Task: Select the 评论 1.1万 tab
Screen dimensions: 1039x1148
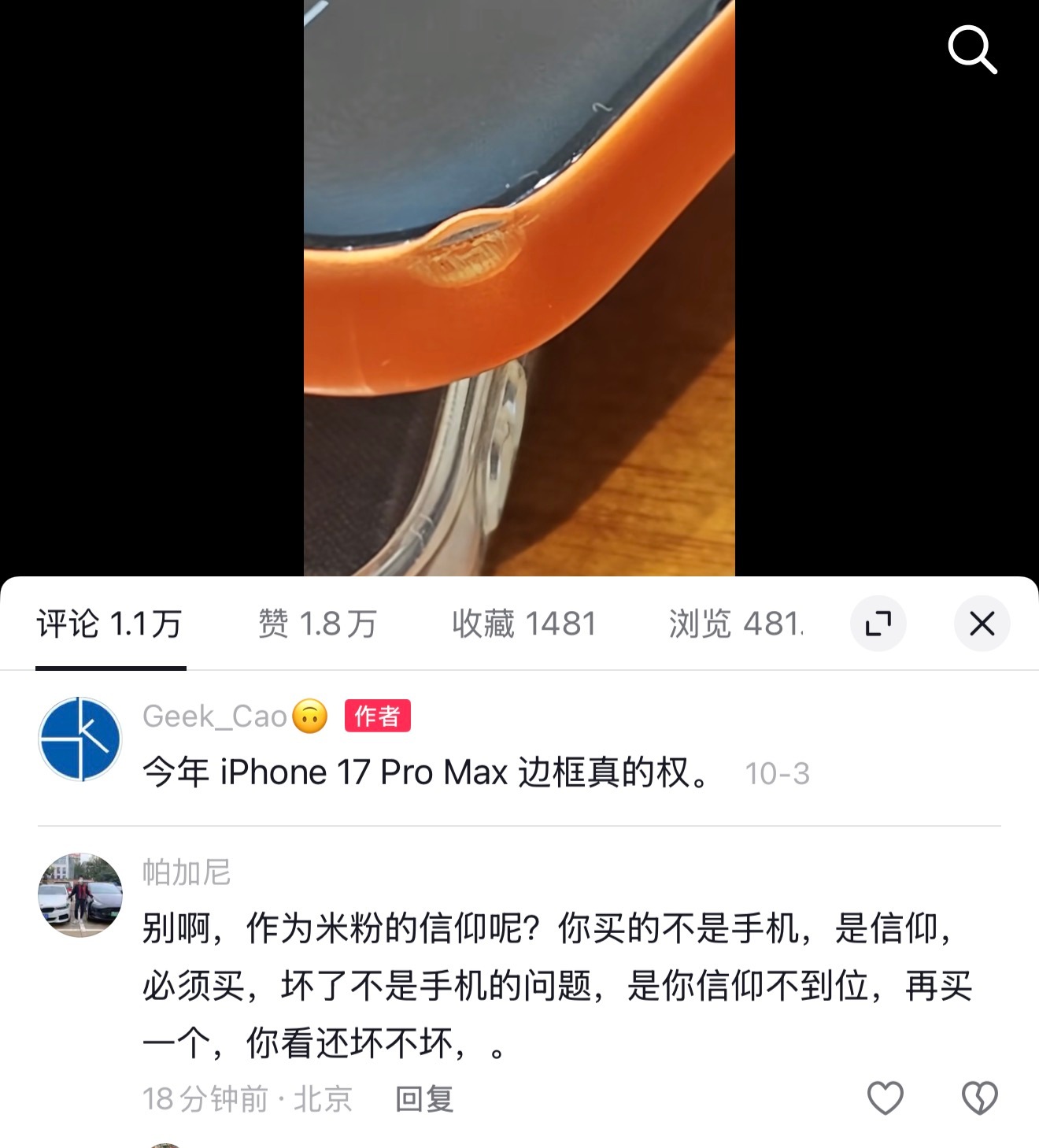Action: [109, 624]
